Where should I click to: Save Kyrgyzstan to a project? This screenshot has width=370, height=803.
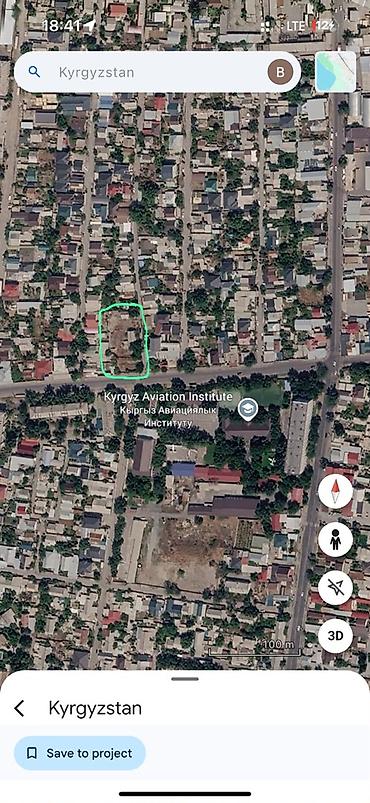(80, 753)
